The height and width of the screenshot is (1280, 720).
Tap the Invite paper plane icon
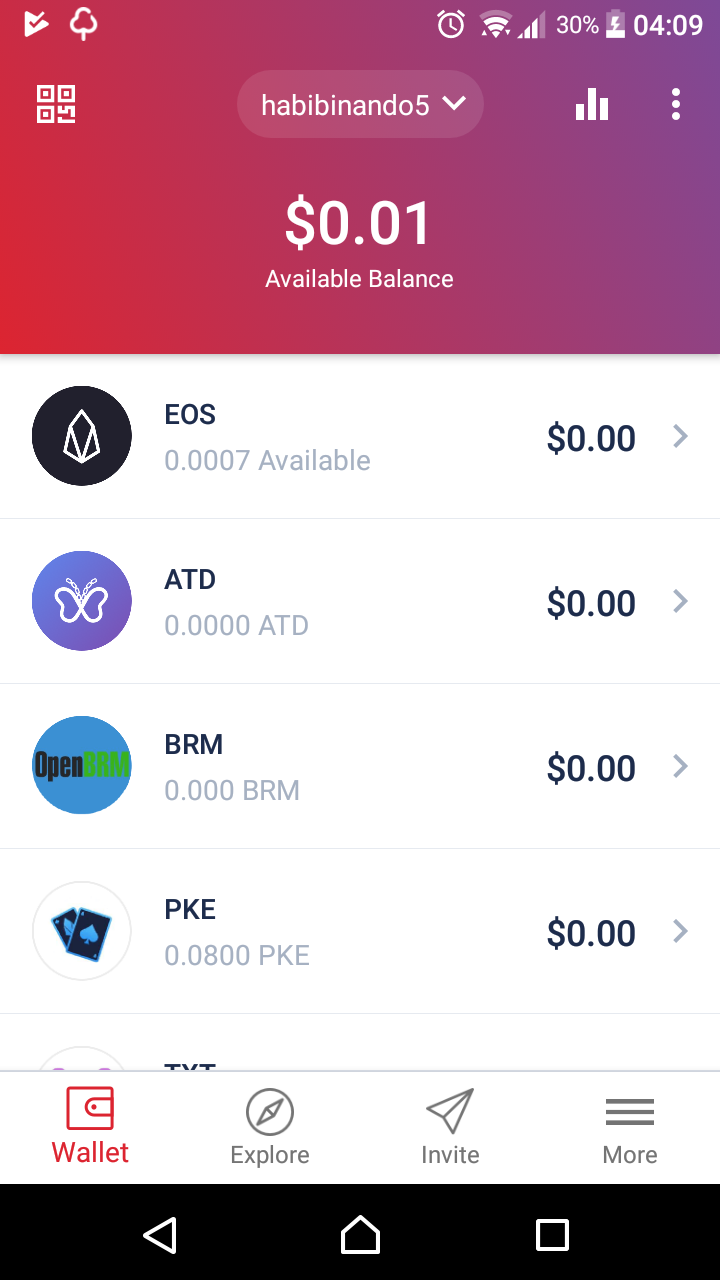pyautogui.click(x=449, y=1110)
